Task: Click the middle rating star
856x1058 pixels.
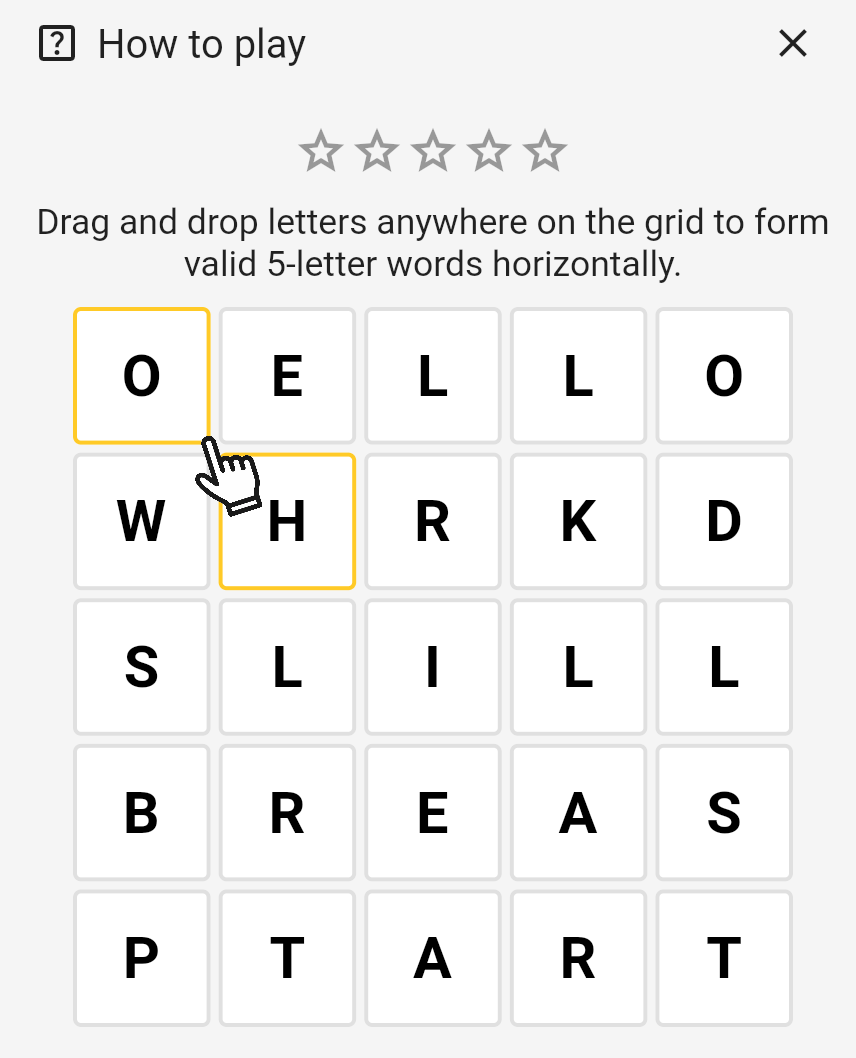Action: 433,151
